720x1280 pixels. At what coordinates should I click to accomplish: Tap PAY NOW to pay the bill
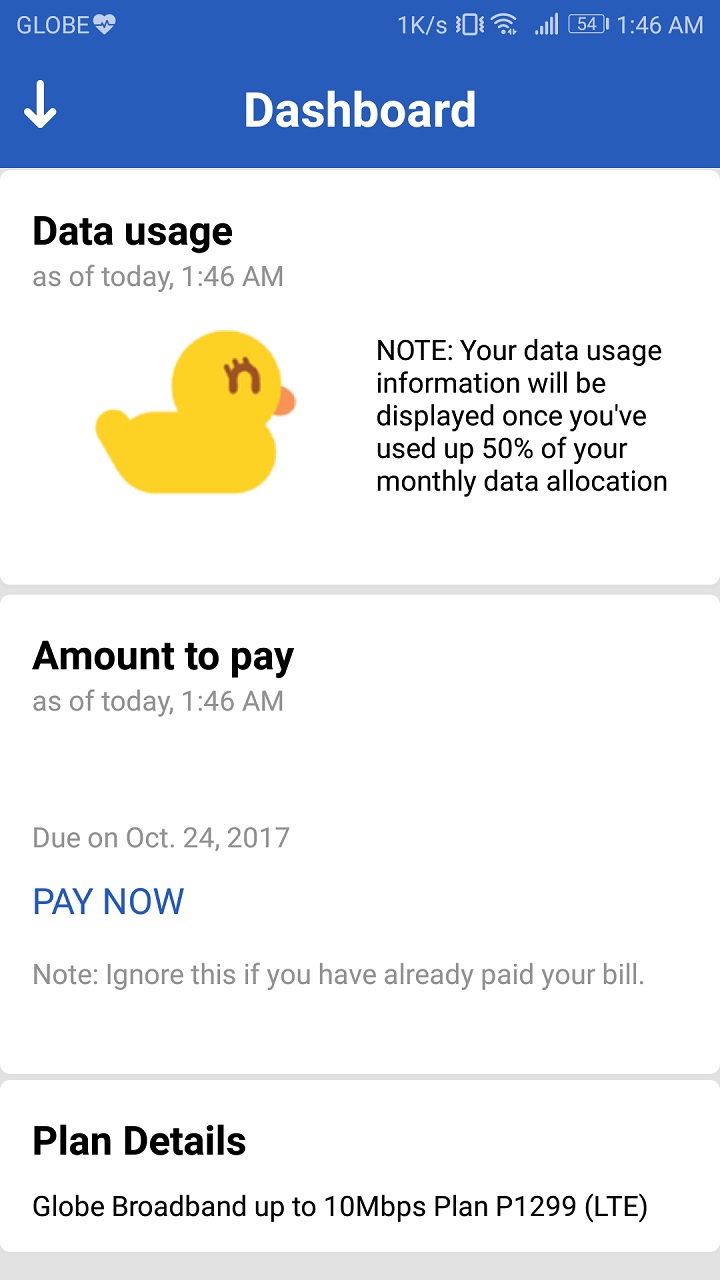[108, 902]
